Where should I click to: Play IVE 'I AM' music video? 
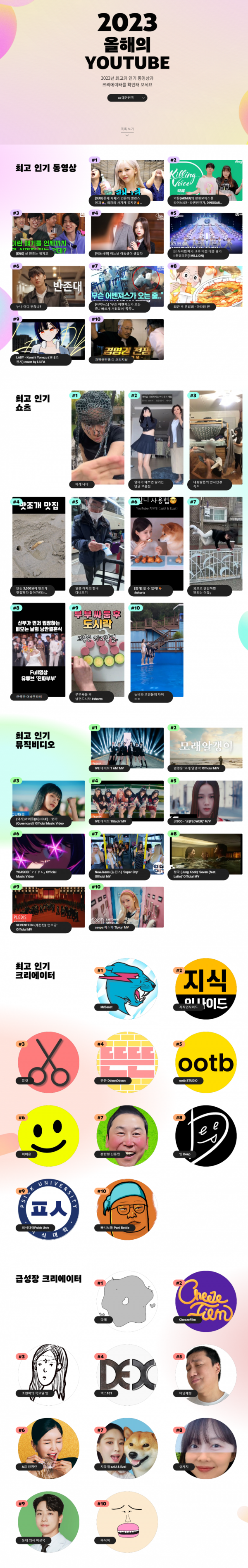tap(127, 749)
